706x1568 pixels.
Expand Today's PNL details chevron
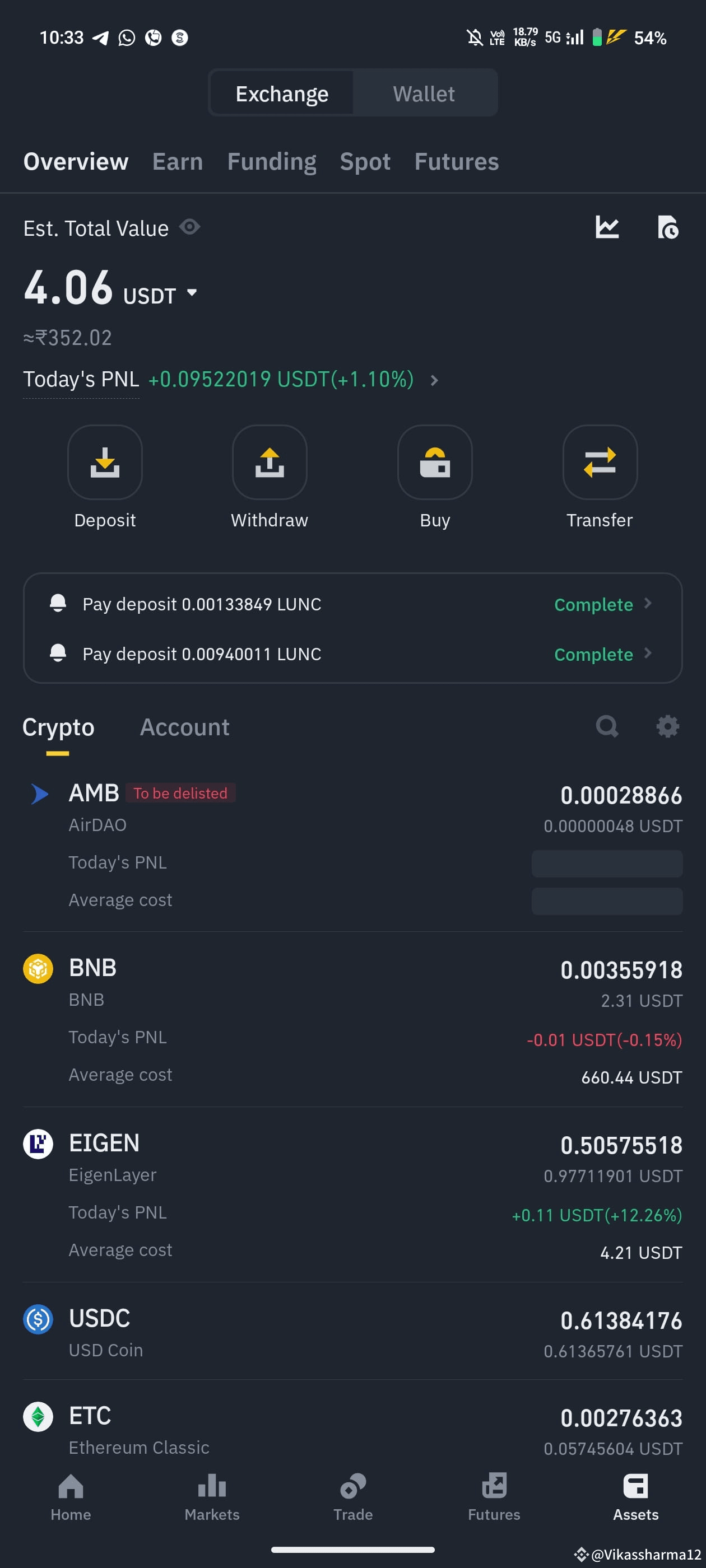[434, 379]
